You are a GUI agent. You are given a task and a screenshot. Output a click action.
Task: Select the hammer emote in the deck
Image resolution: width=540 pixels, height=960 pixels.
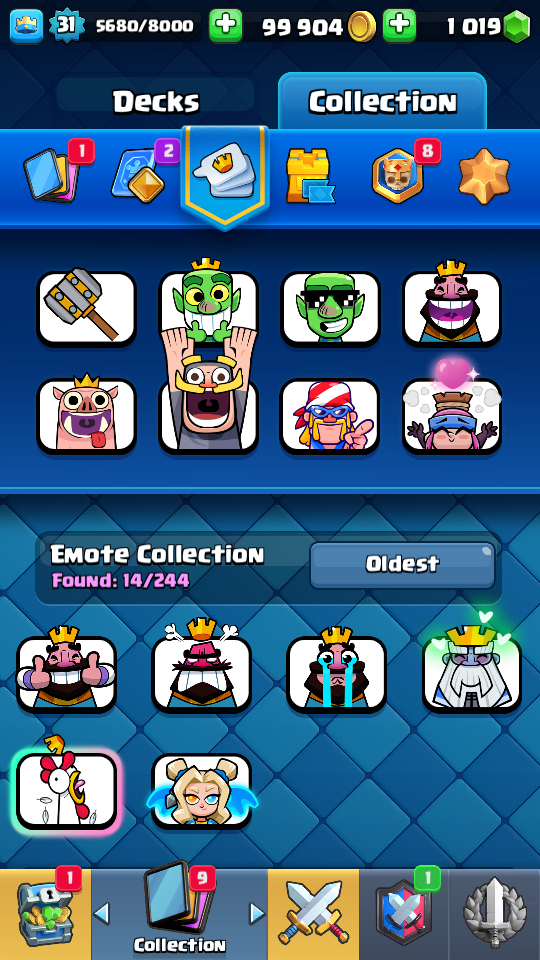coord(86,308)
